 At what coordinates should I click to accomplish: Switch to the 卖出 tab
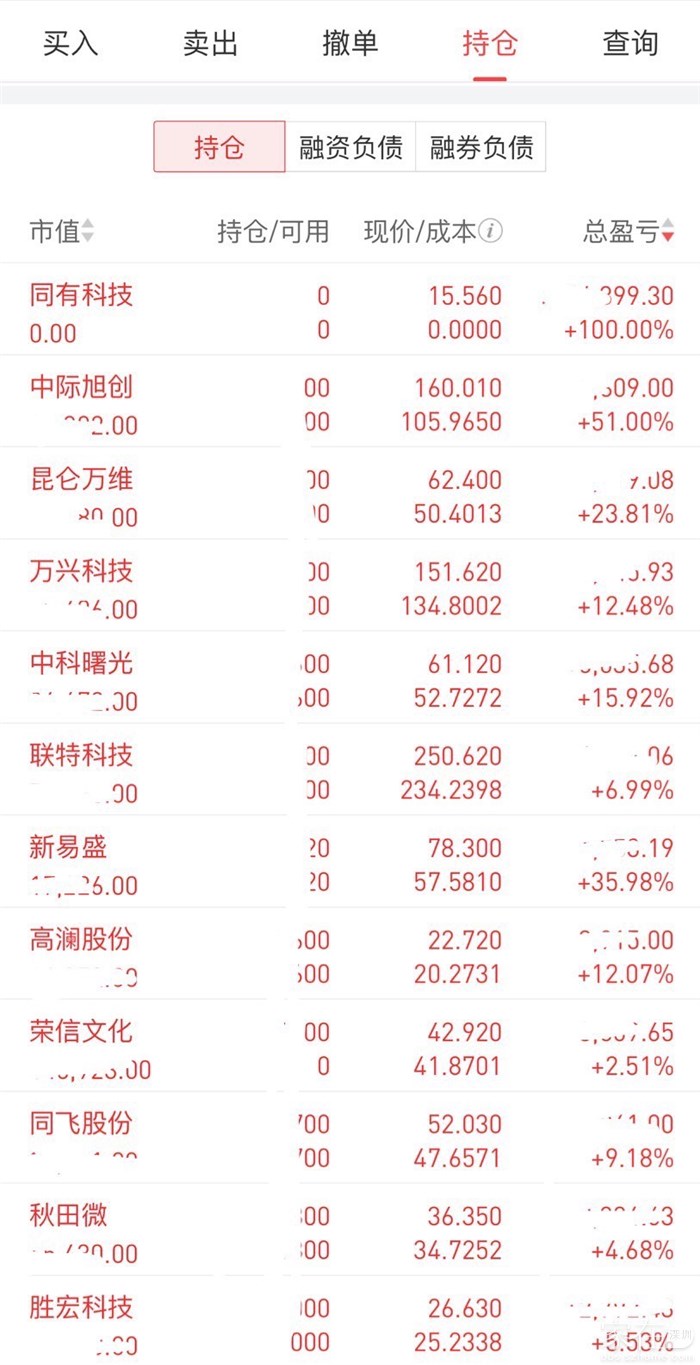[210, 44]
